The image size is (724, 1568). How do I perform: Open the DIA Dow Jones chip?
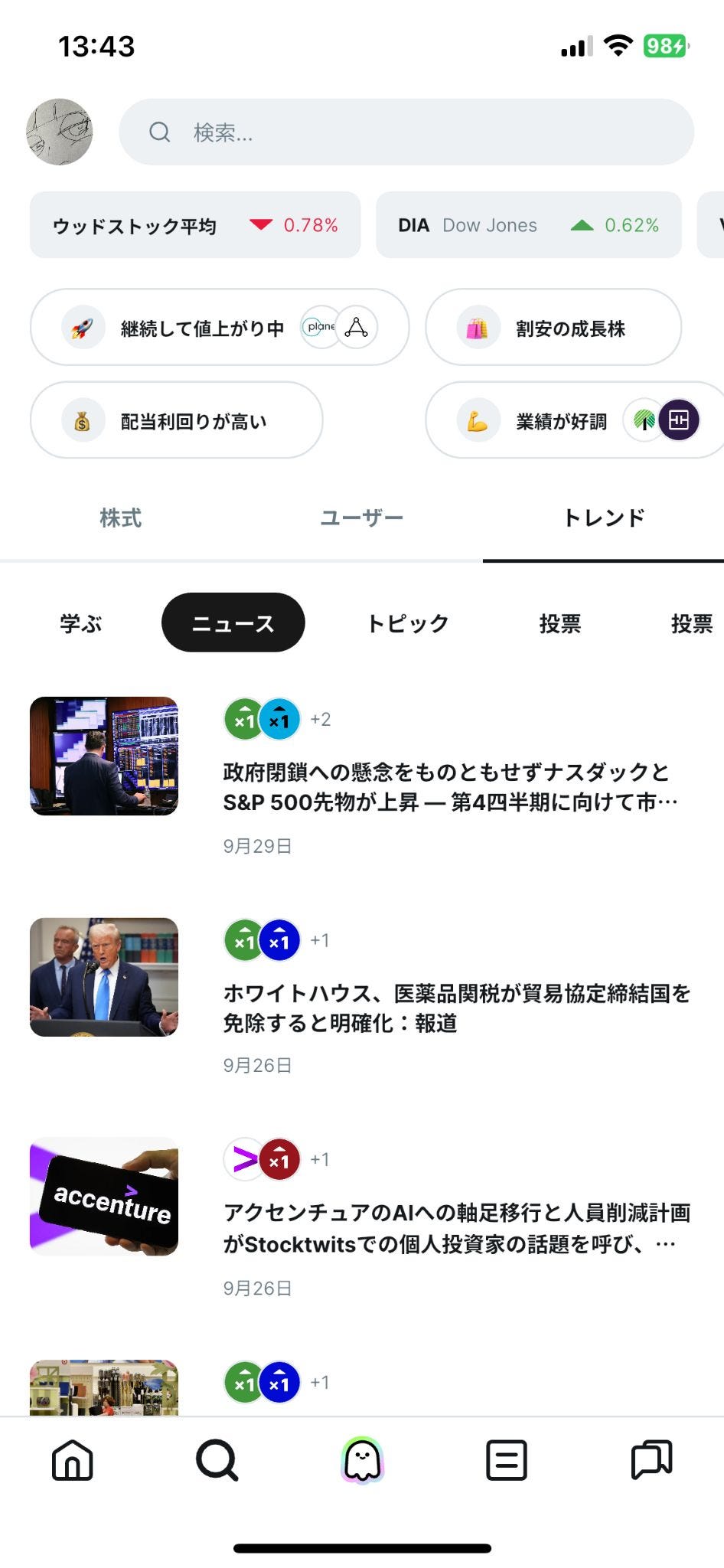[528, 225]
